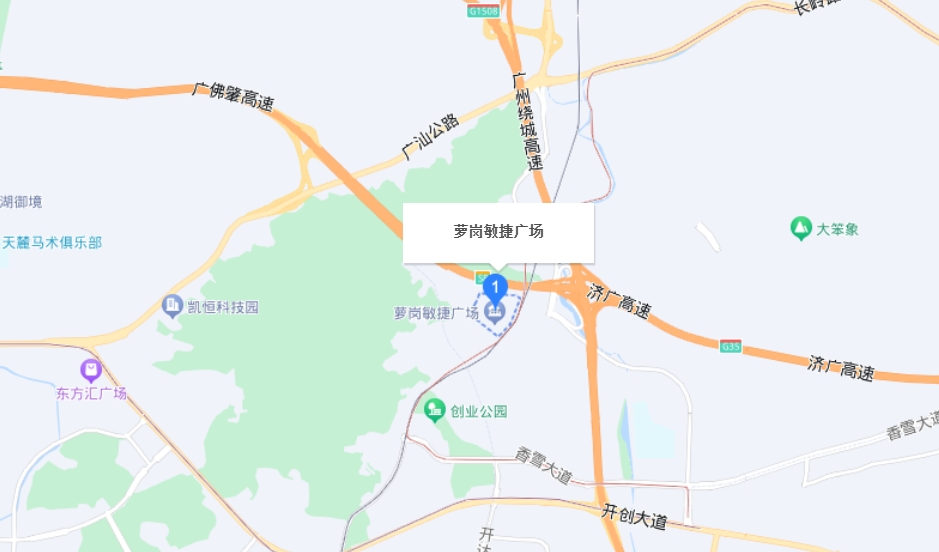This screenshot has height=552, width=939.
Task: Select the 凯恒科技园 map marker
Action: [172, 306]
